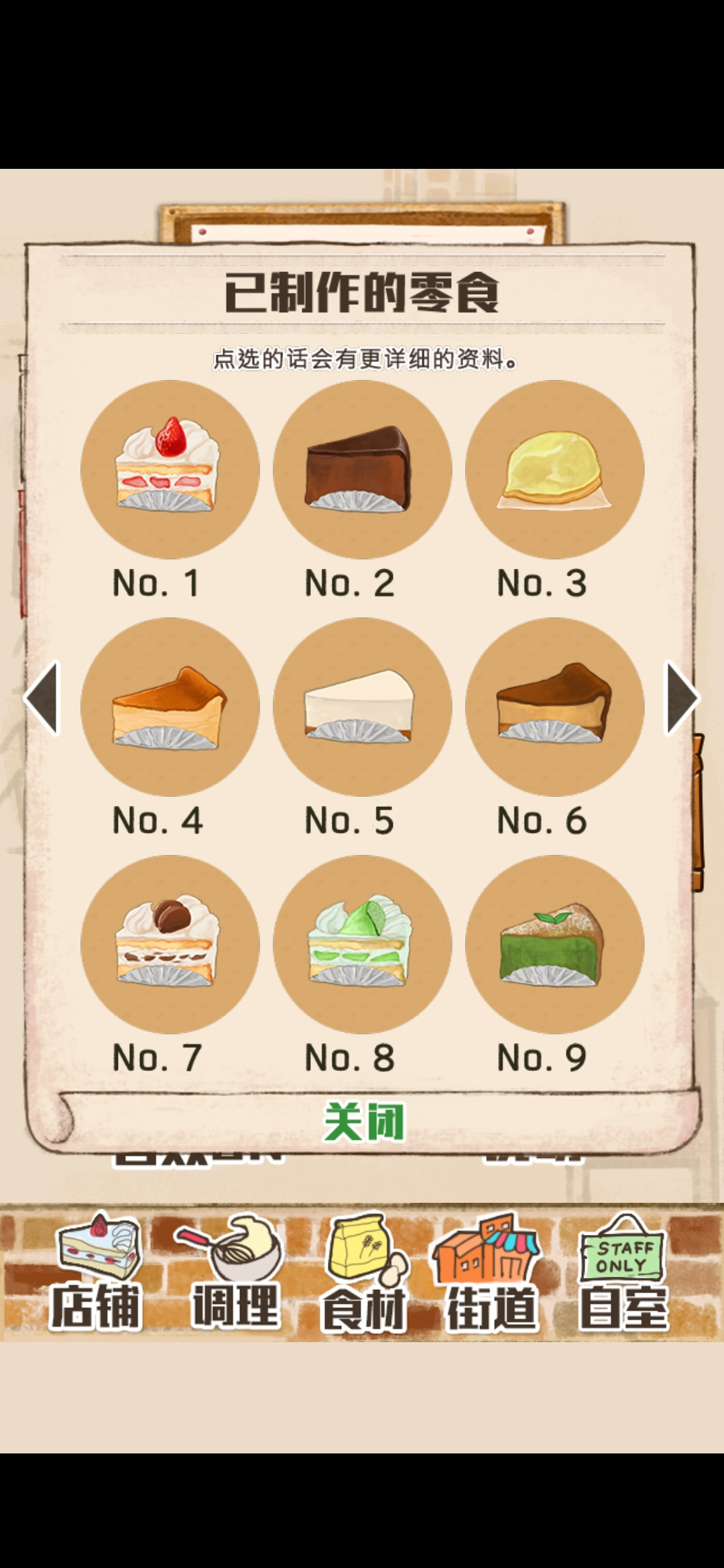Viewport: 724px width, 1568px height.
Task: Select snack No. 6
Action: 555,707
